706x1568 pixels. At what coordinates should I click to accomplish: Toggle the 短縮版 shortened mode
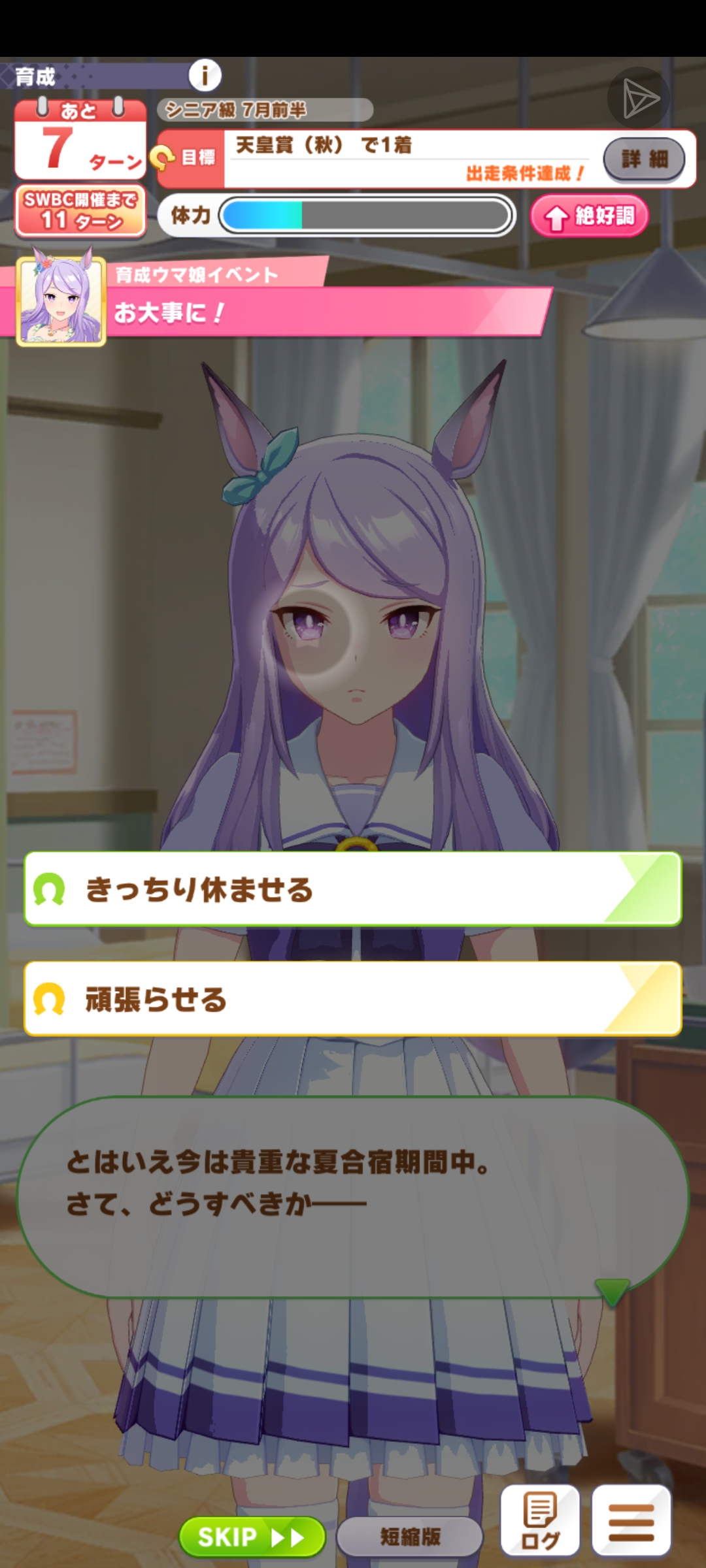point(410,1537)
